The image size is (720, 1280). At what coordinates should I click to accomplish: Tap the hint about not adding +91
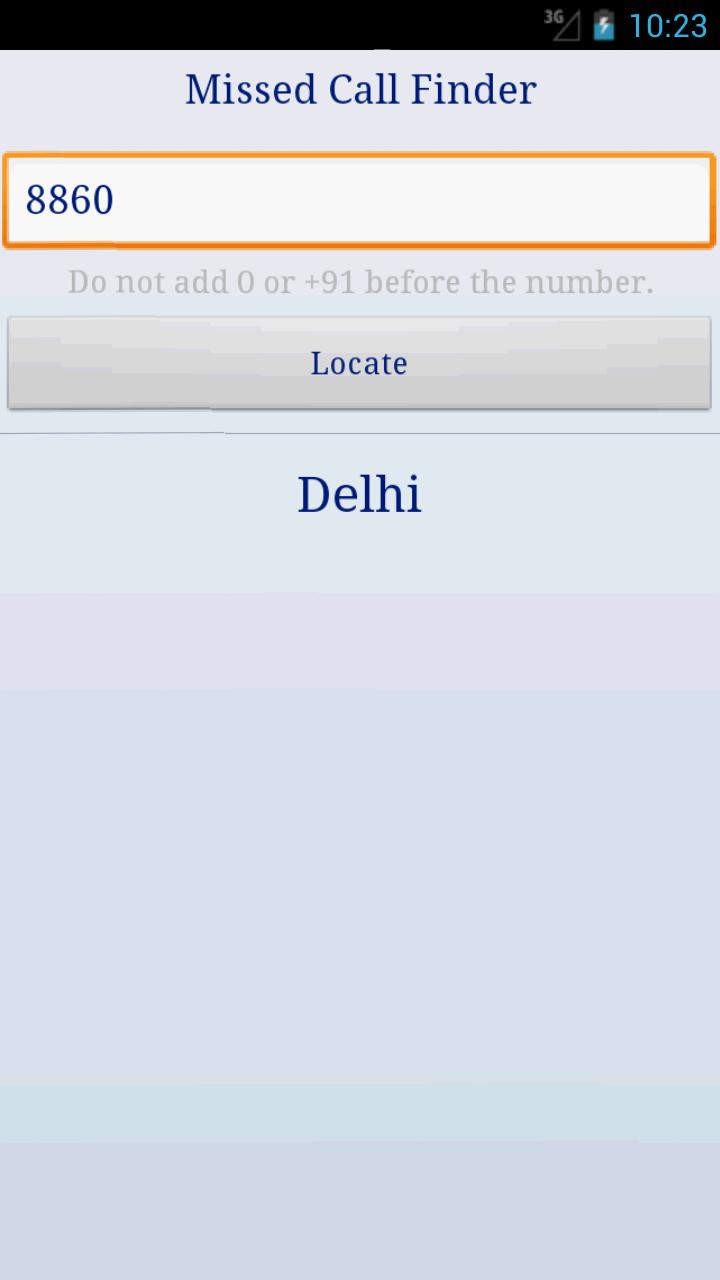[x=359, y=282]
